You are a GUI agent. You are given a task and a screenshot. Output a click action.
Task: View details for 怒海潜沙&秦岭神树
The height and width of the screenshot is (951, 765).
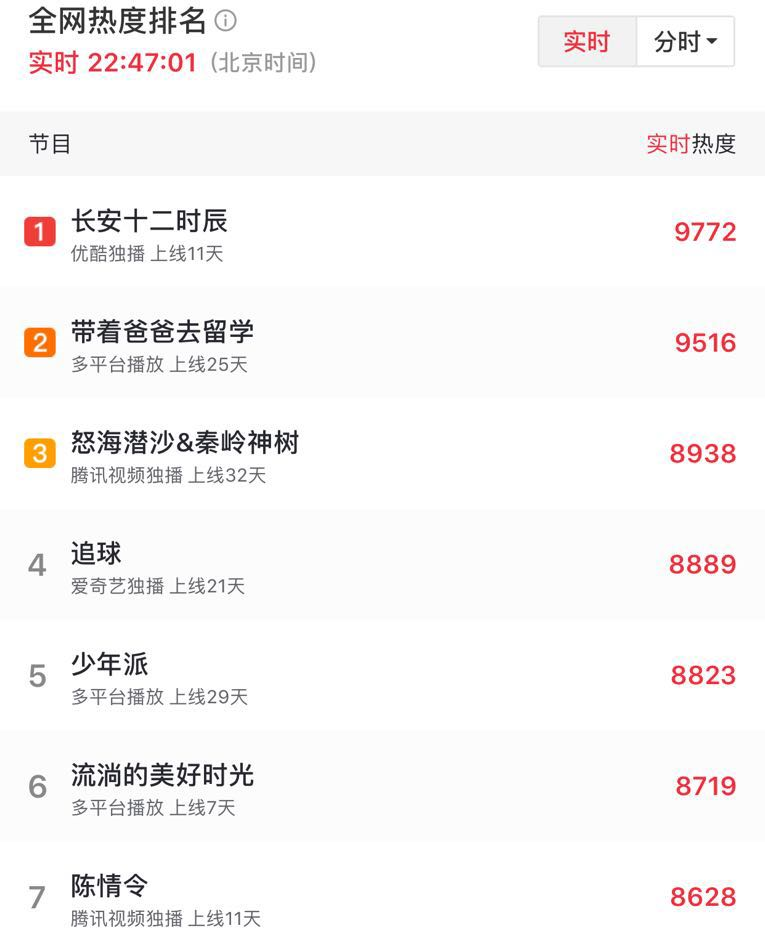click(185, 443)
